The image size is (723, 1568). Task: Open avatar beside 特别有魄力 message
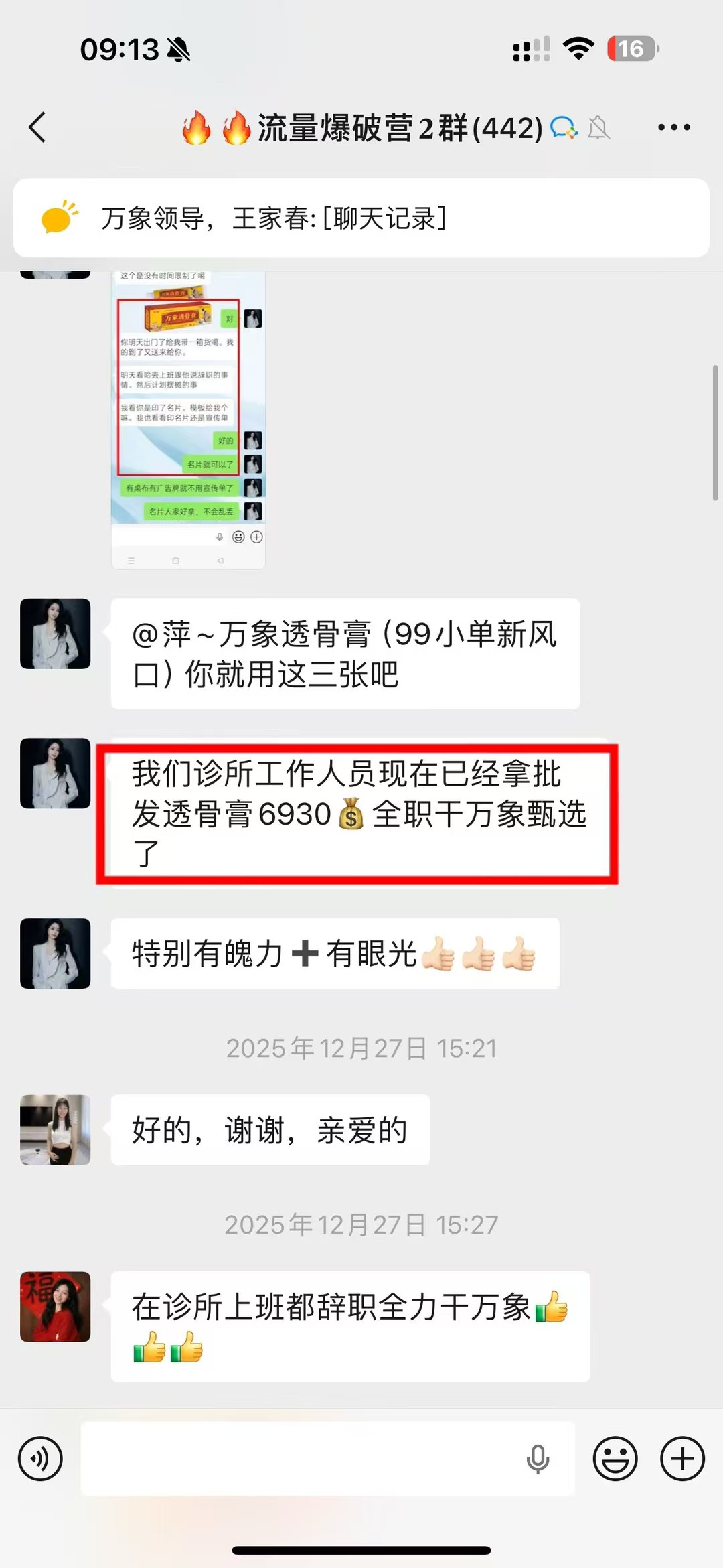[56, 953]
